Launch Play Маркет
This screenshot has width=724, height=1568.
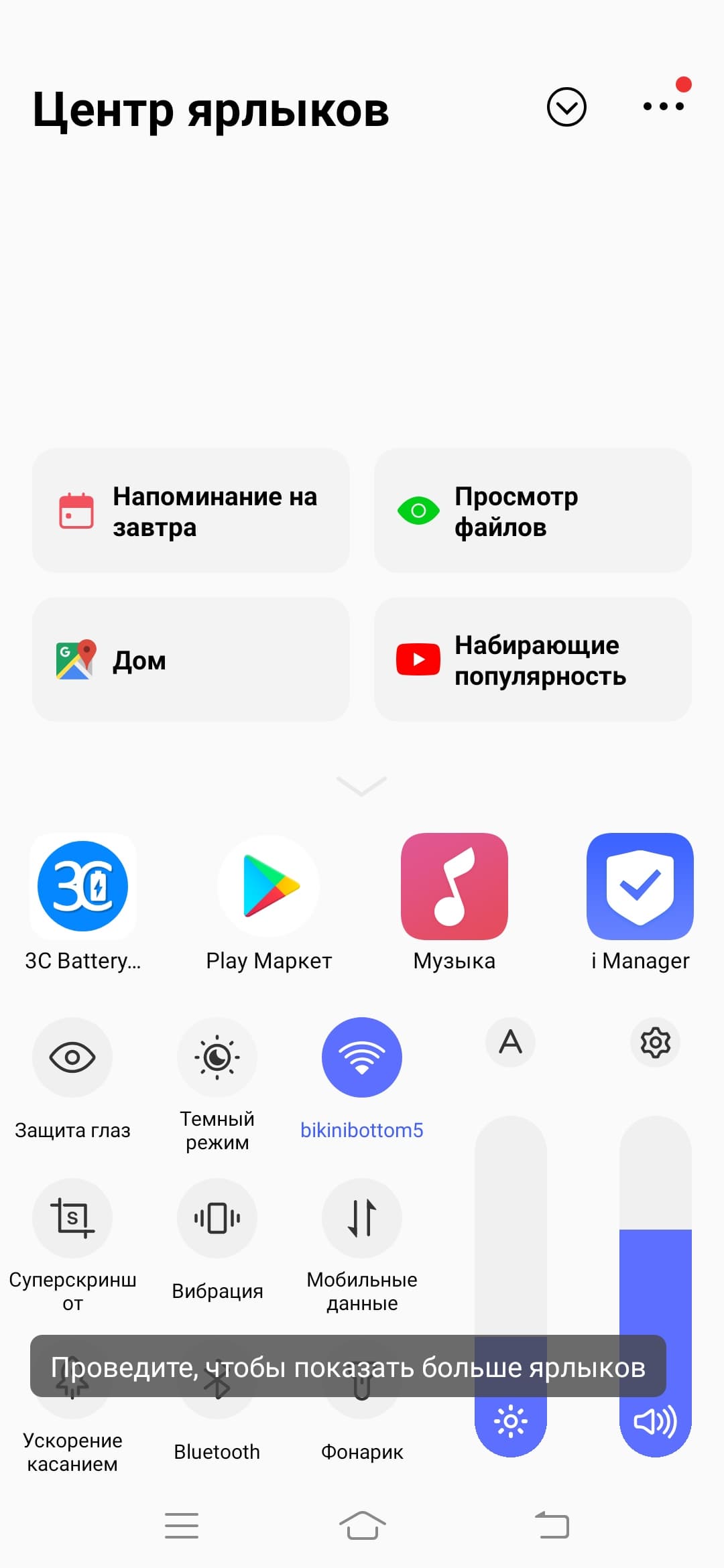(269, 886)
